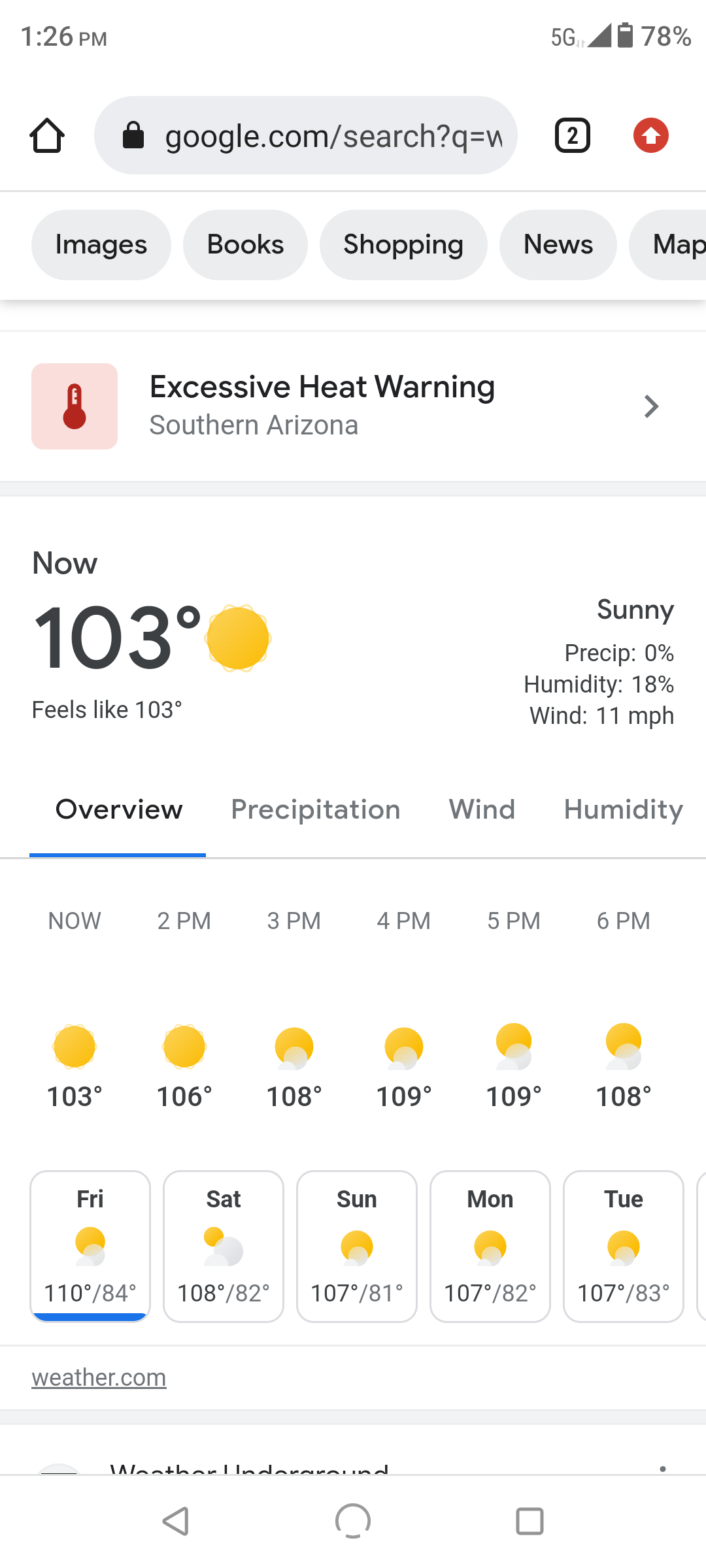Open the Excessive Heat Warning alert
Screen dimensions: 706x1568
tap(353, 406)
